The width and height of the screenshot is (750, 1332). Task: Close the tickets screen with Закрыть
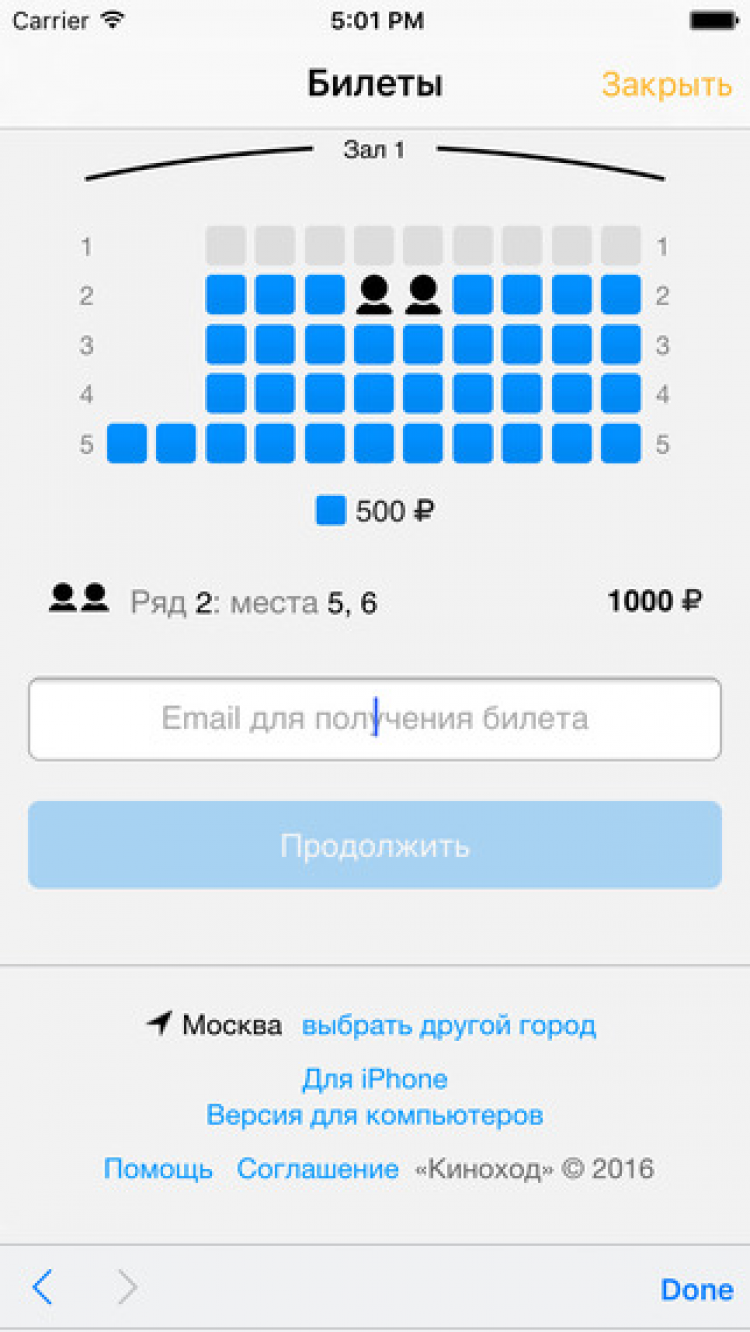[666, 85]
